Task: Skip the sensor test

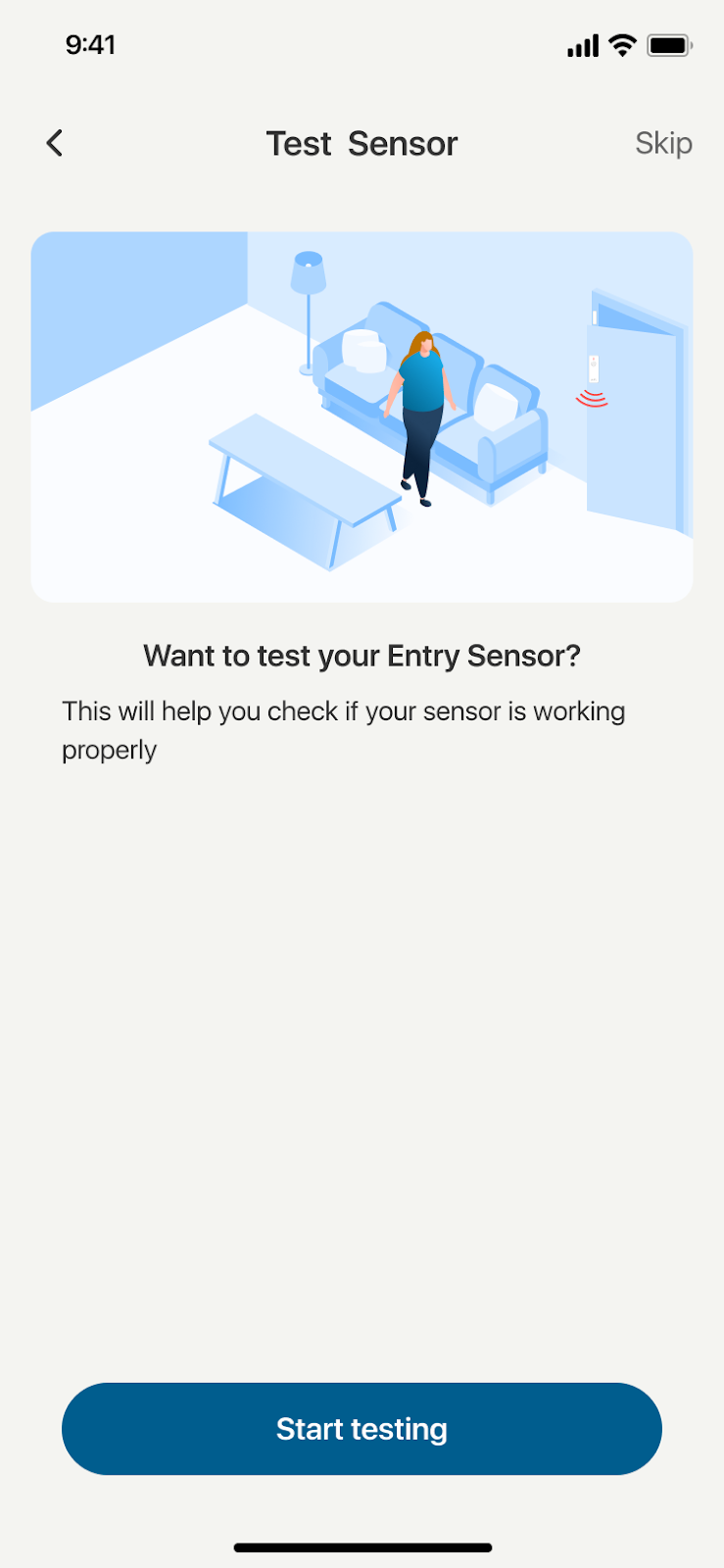Action: tap(663, 143)
